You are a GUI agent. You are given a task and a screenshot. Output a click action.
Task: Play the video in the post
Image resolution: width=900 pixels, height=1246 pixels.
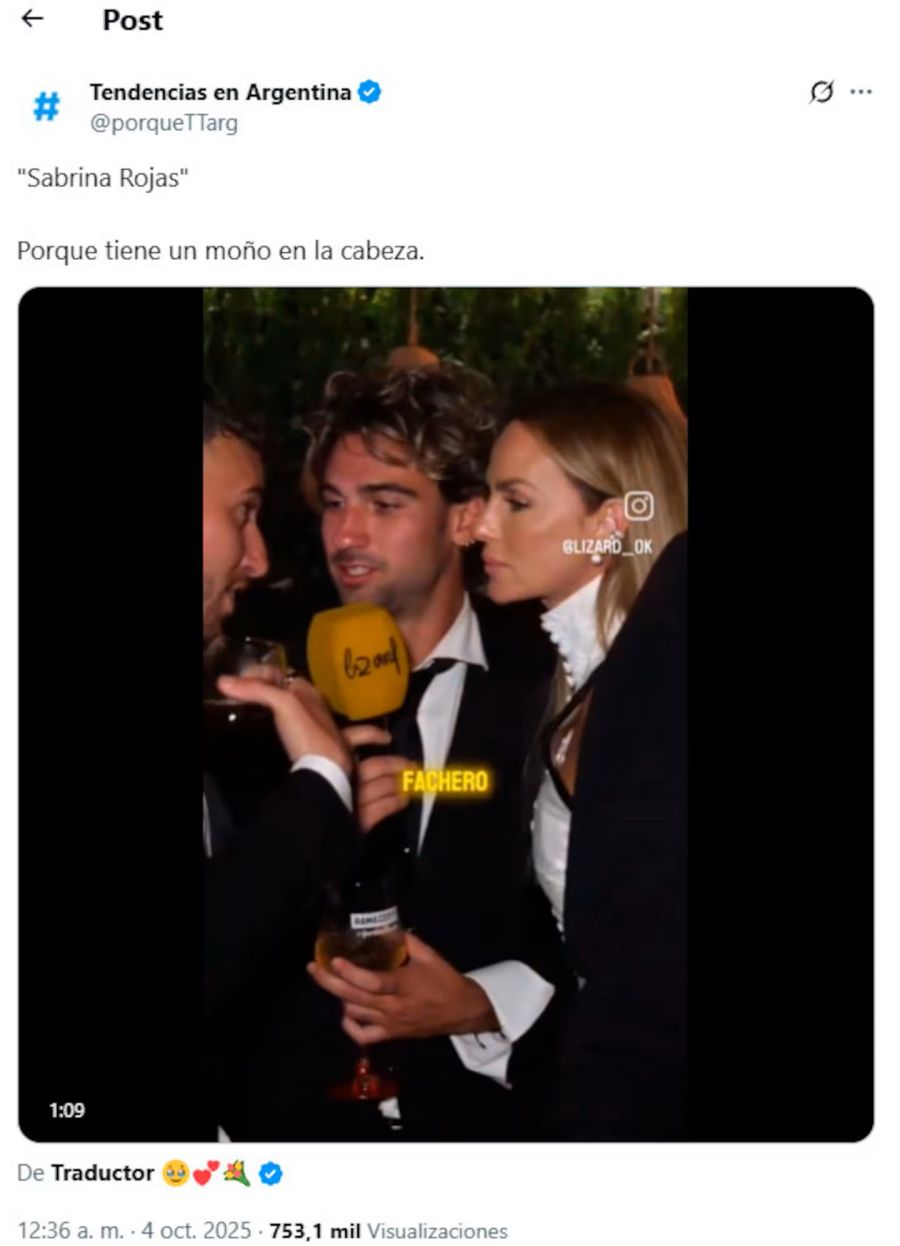coord(445,714)
